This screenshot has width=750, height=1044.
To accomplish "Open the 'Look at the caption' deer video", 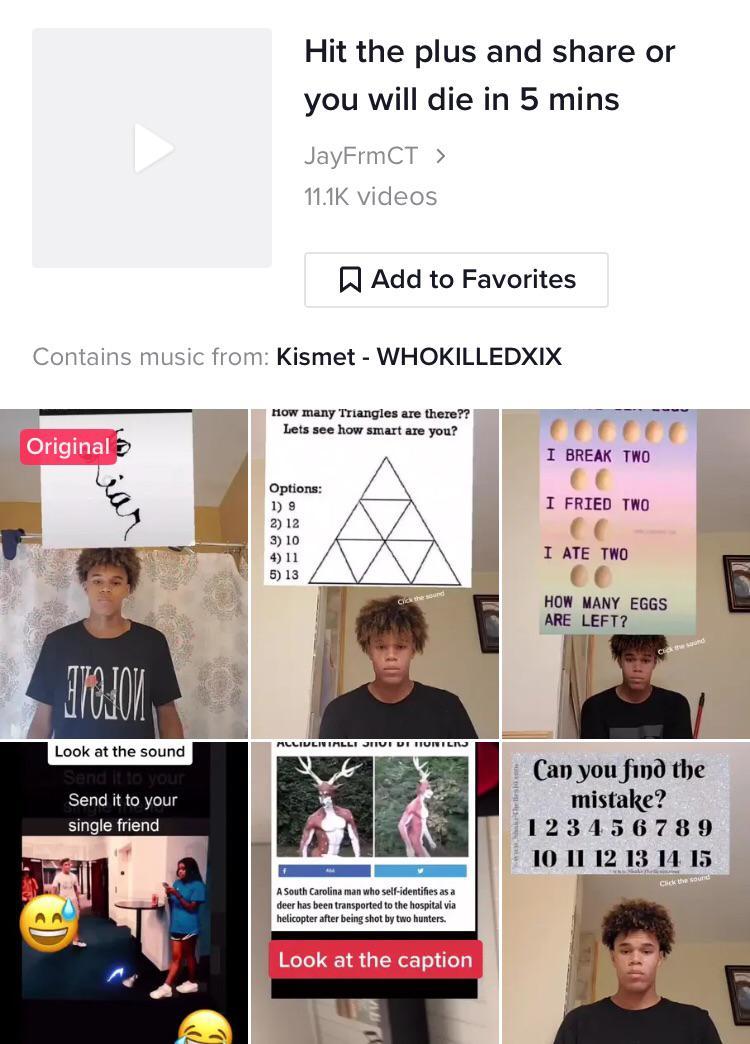I will pyautogui.click(x=374, y=893).
